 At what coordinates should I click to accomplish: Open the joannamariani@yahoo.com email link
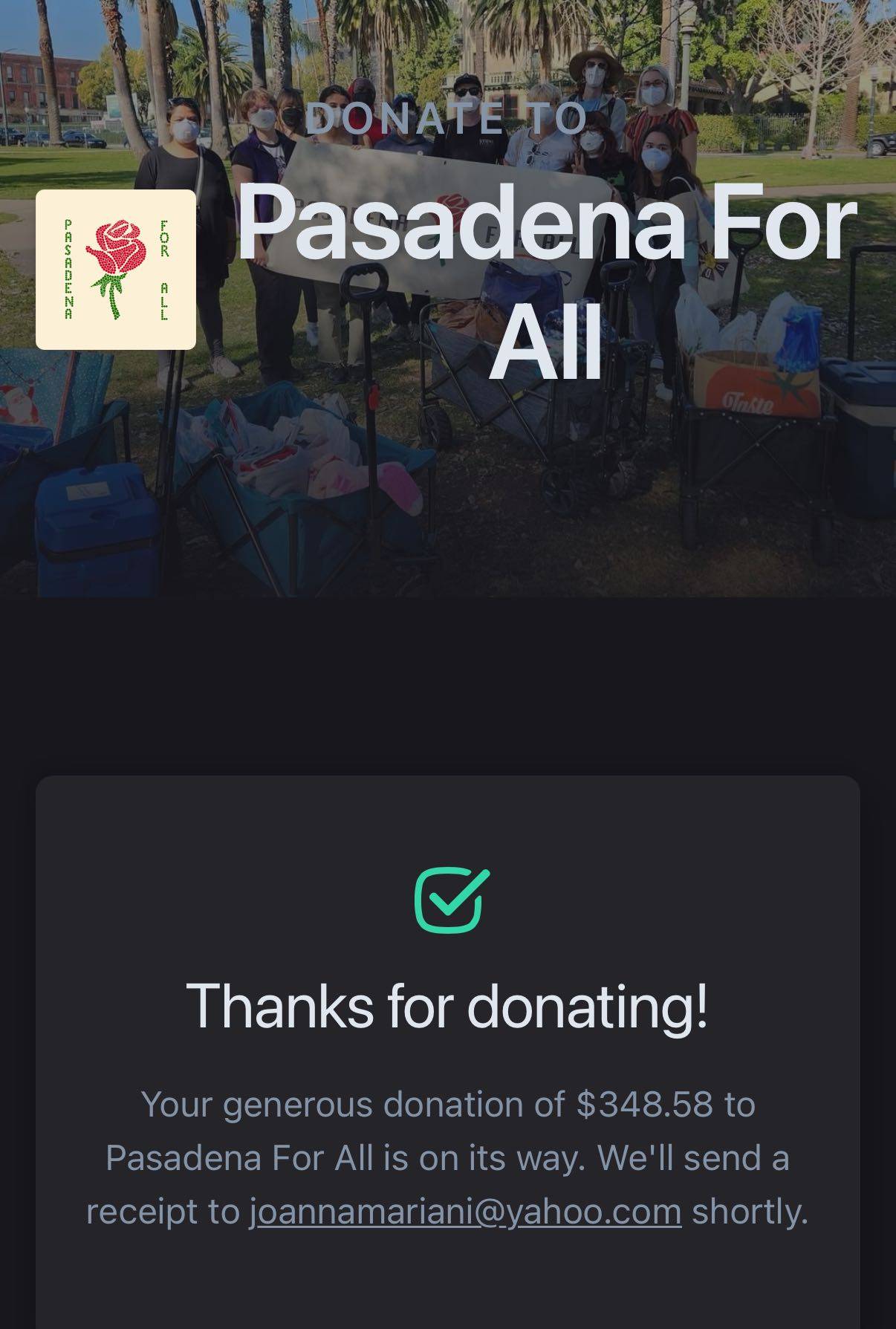(465, 1212)
